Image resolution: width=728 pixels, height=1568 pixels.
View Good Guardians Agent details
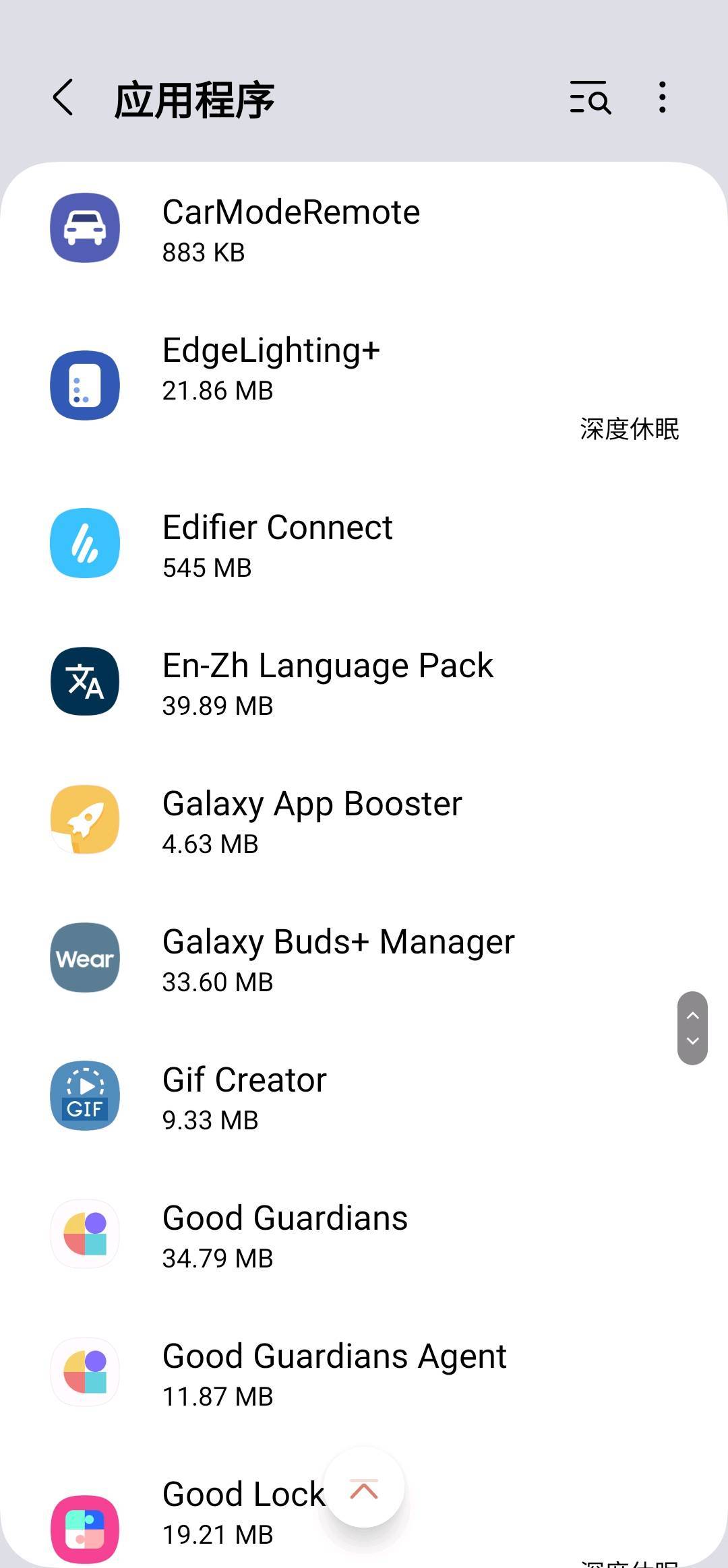[x=334, y=1373]
